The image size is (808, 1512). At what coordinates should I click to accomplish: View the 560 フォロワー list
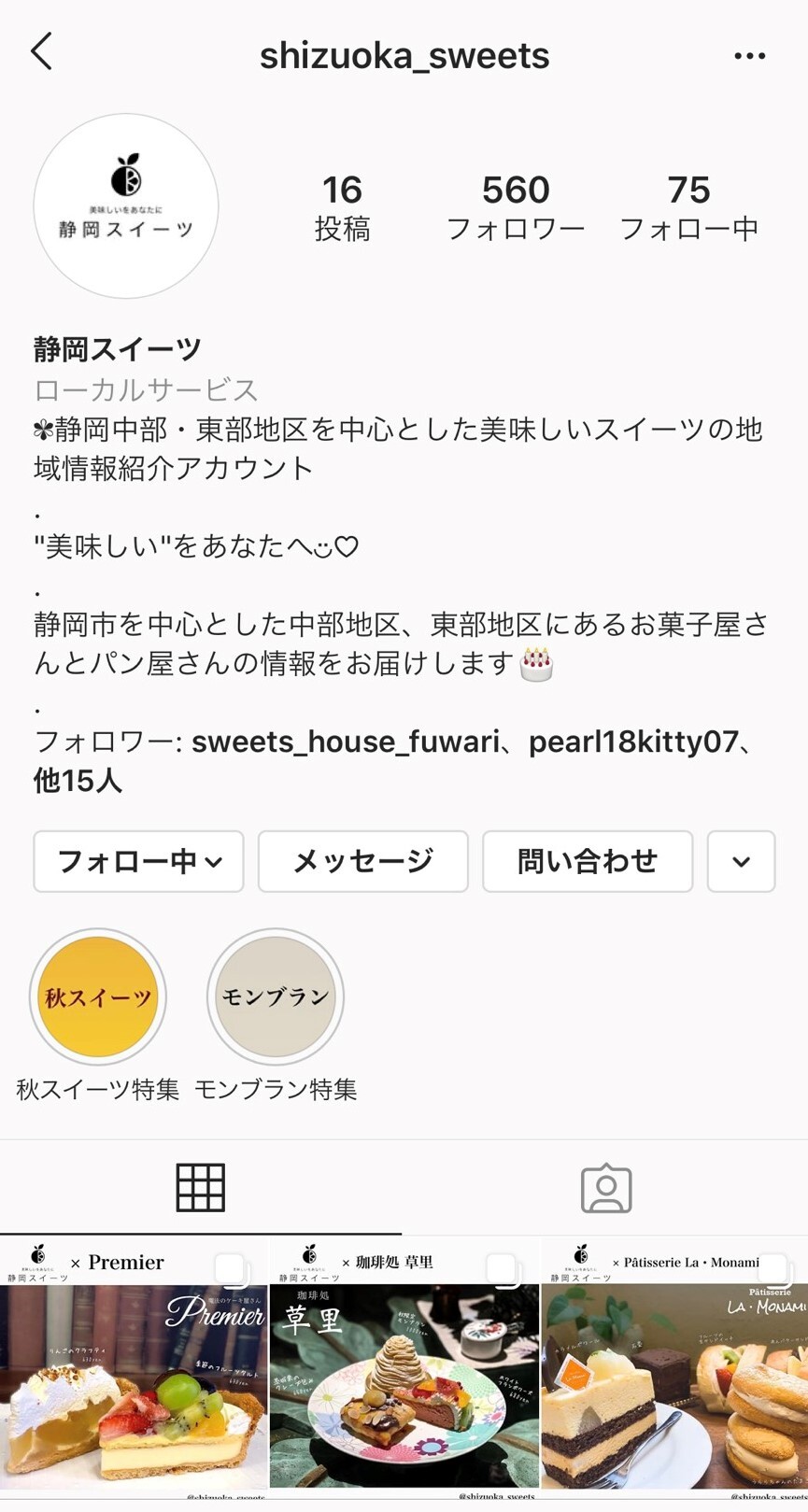[x=516, y=208]
